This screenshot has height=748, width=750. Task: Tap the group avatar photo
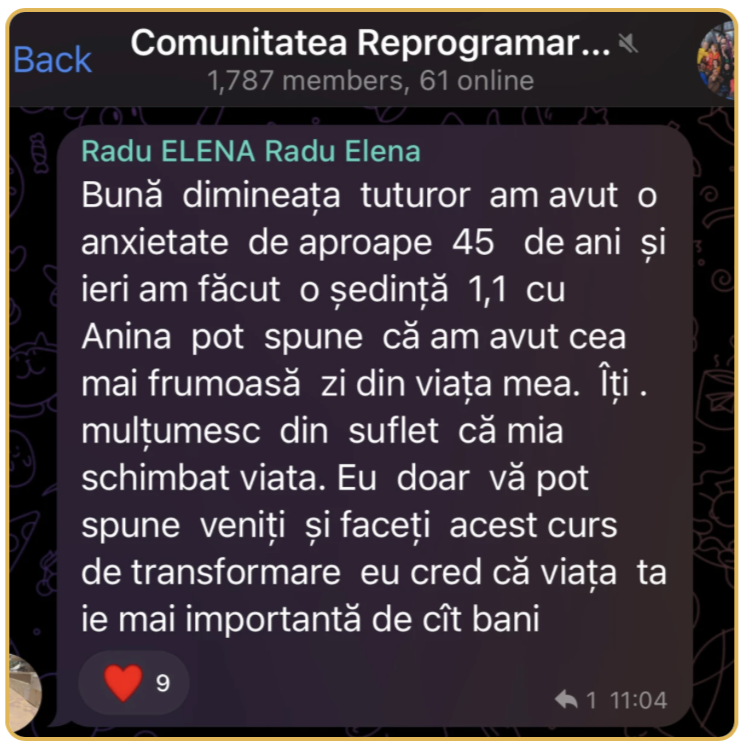718,60
